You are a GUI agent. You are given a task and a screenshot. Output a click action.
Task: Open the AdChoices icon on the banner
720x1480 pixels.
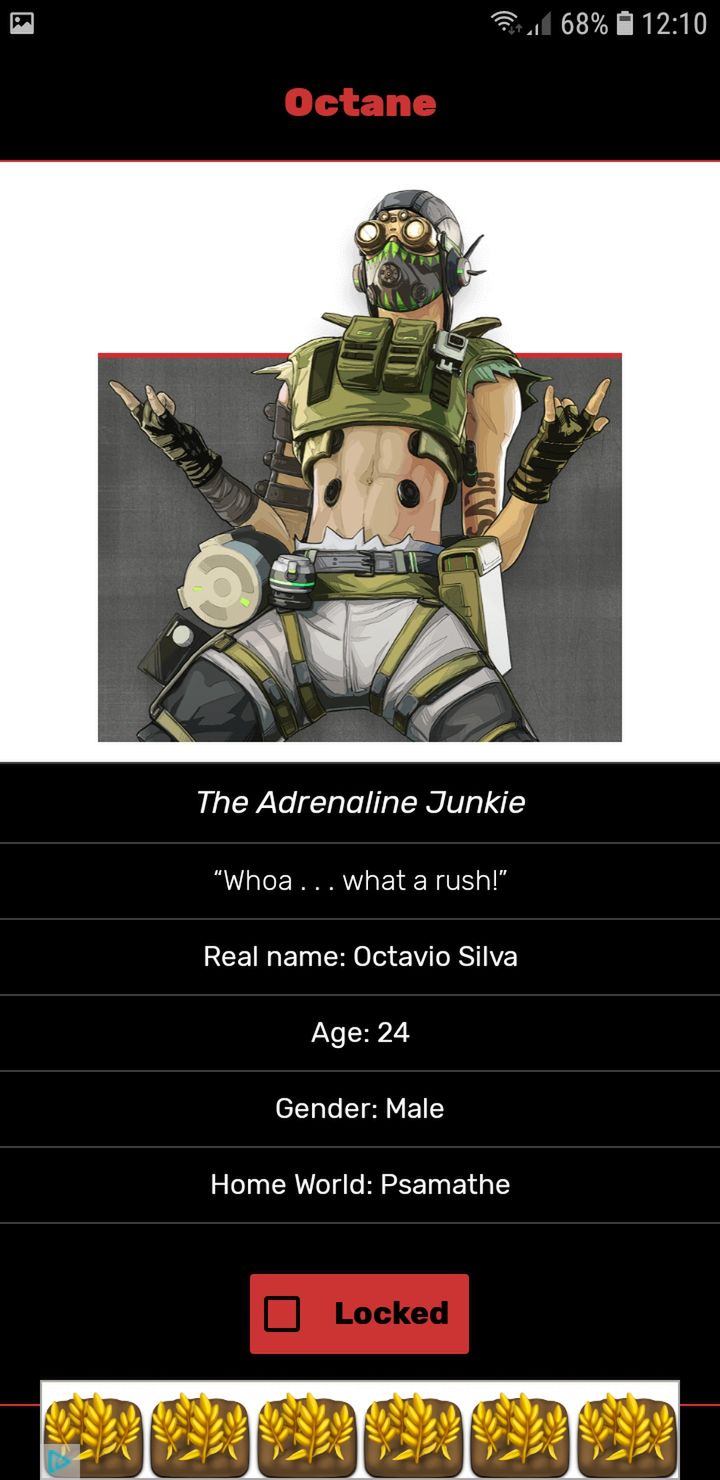click(60, 1462)
